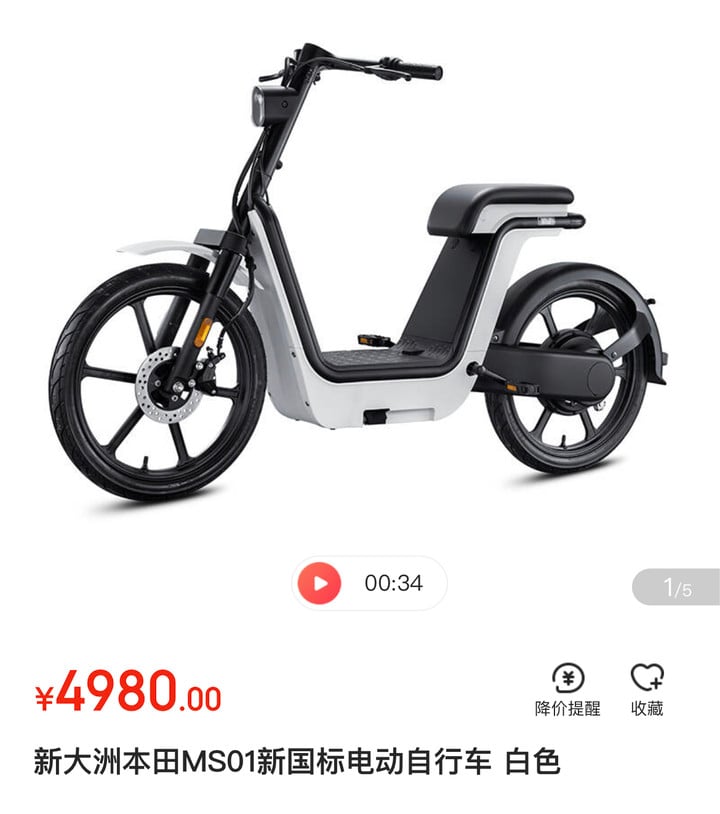Add this item to favorites

point(647,689)
